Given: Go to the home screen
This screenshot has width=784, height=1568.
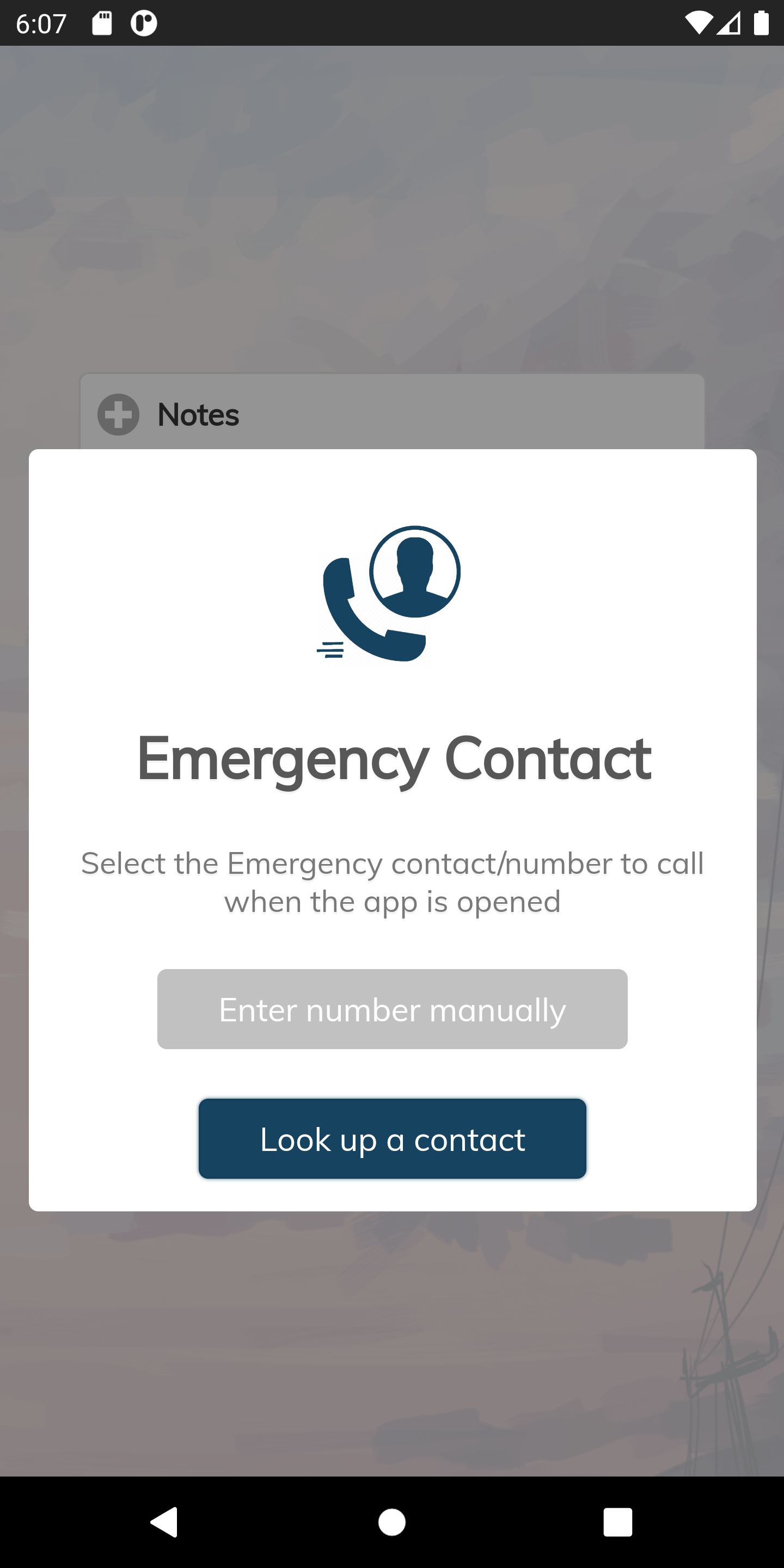Looking at the screenshot, I should [392, 1522].
